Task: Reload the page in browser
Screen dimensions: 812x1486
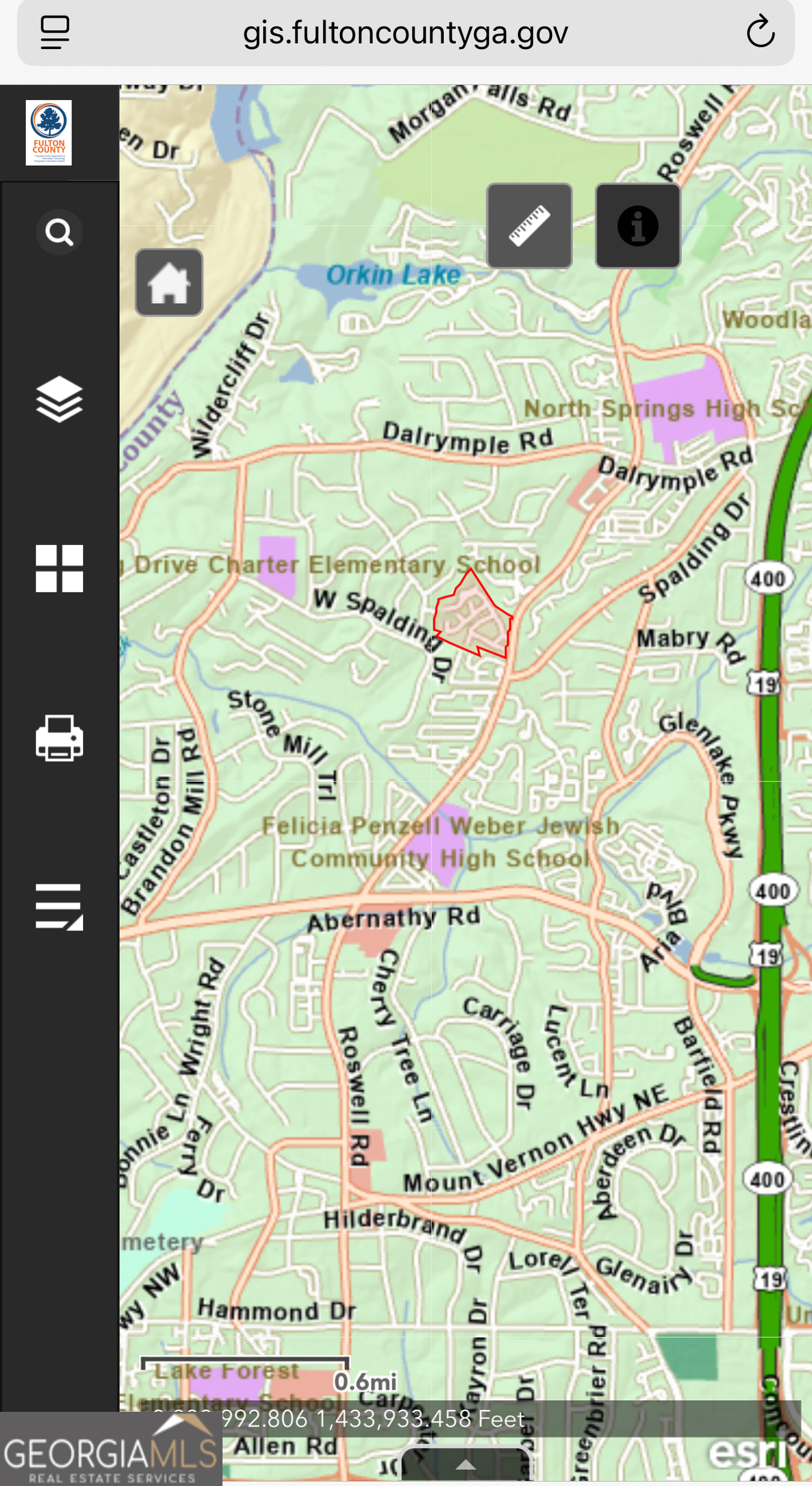Action: point(760,32)
